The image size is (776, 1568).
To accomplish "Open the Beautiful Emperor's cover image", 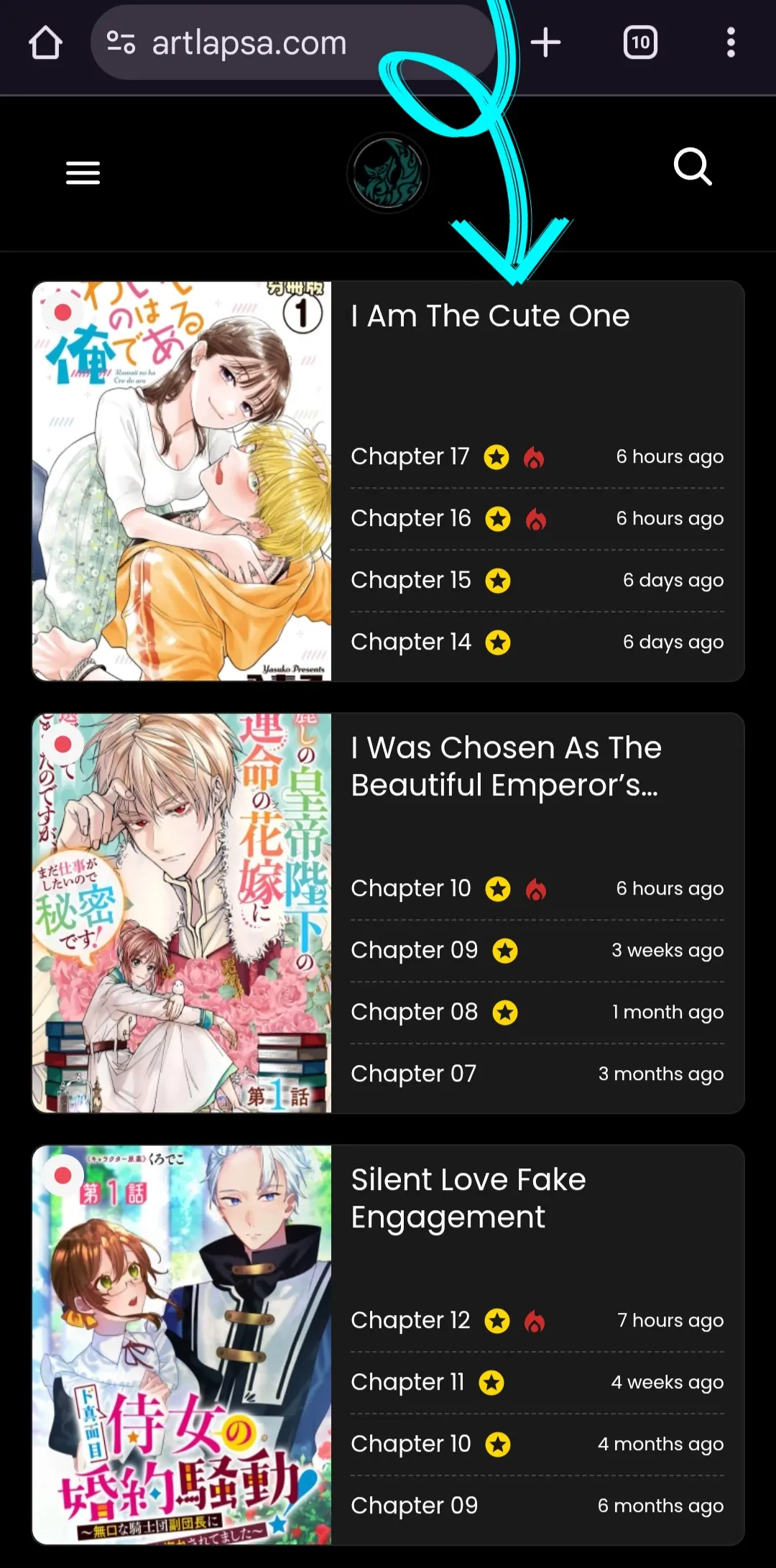I will pyautogui.click(x=182, y=913).
